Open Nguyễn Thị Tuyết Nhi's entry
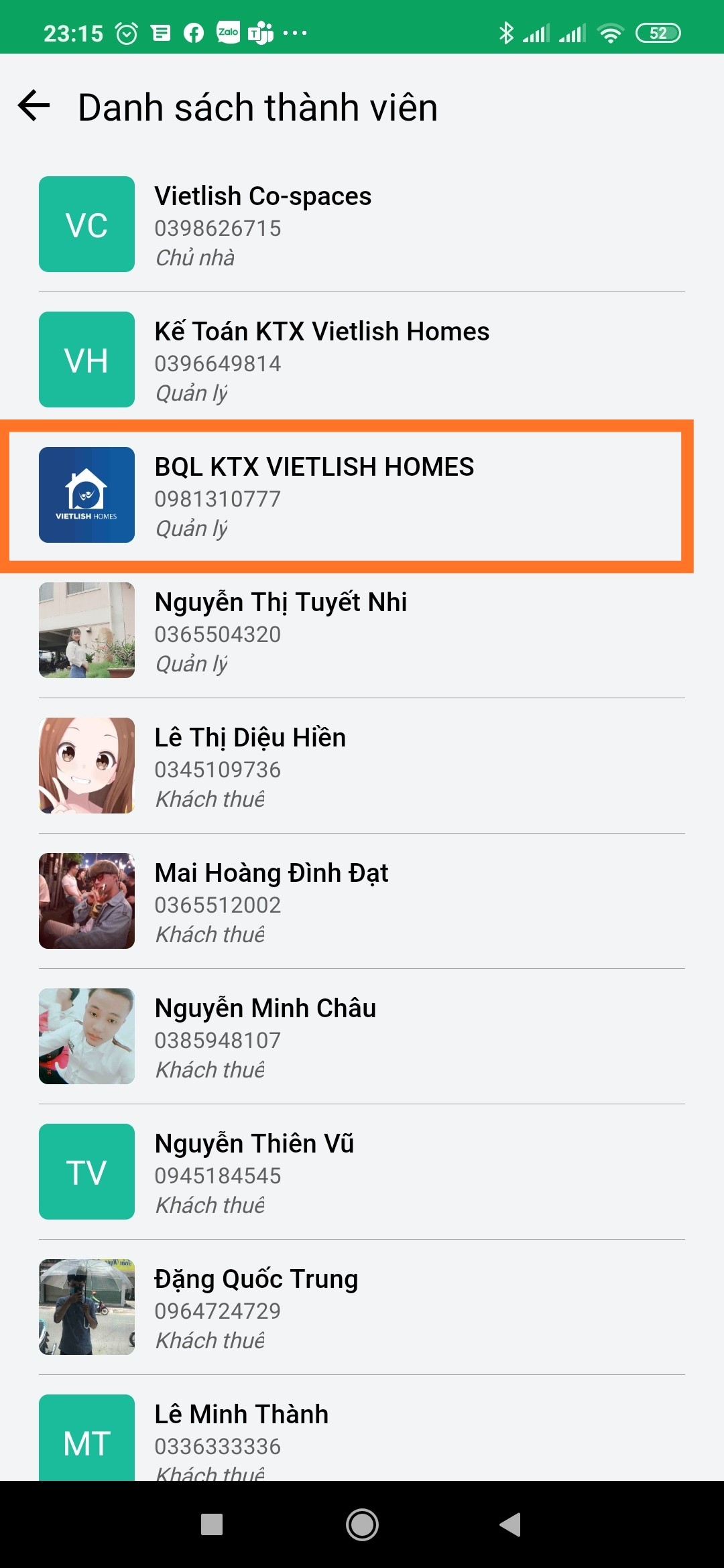Screen dimensions: 724x1568 pyautogui.click(x=362, y=631)
